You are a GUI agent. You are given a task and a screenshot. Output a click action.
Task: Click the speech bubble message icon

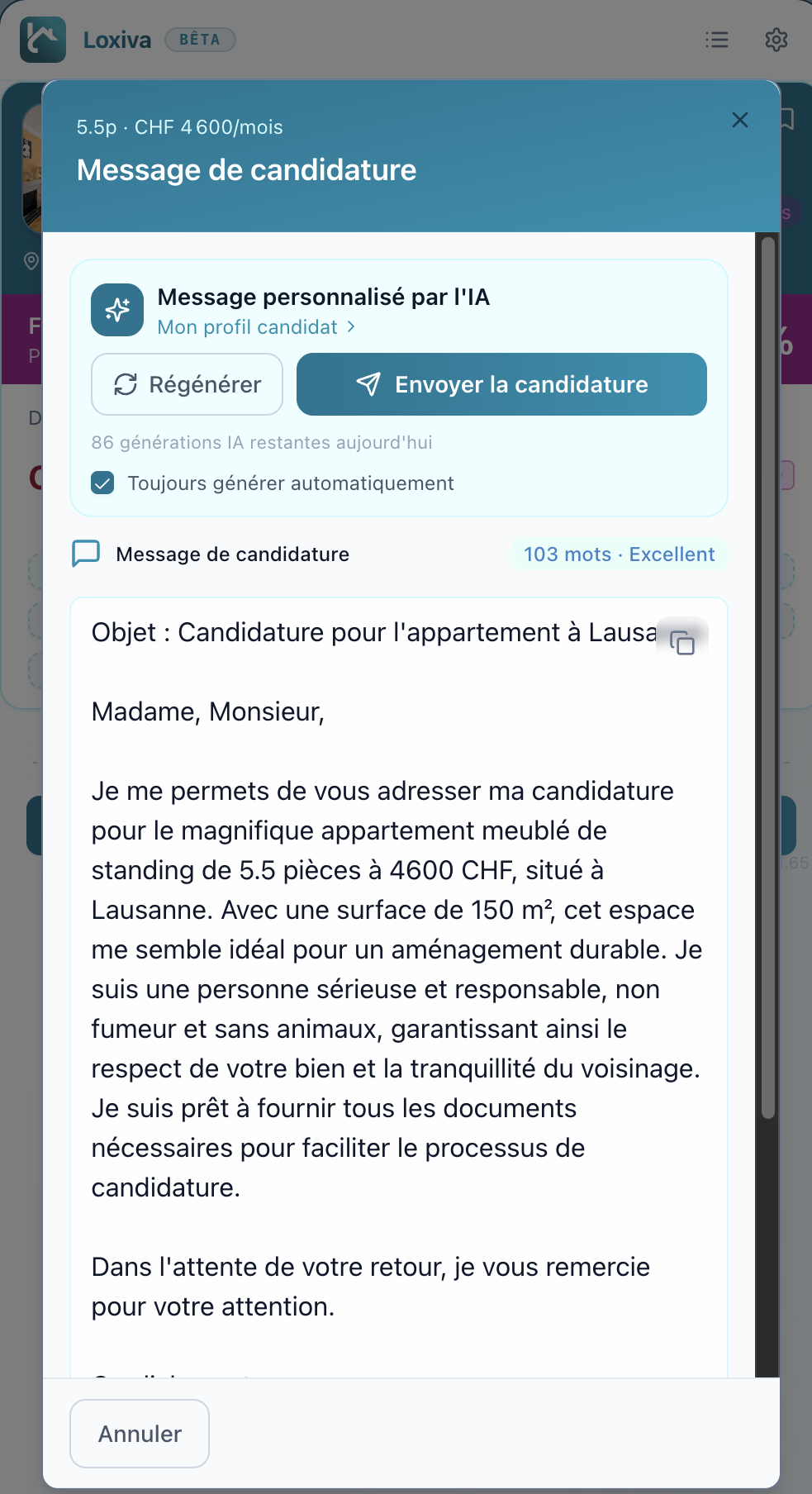(85, 554)
